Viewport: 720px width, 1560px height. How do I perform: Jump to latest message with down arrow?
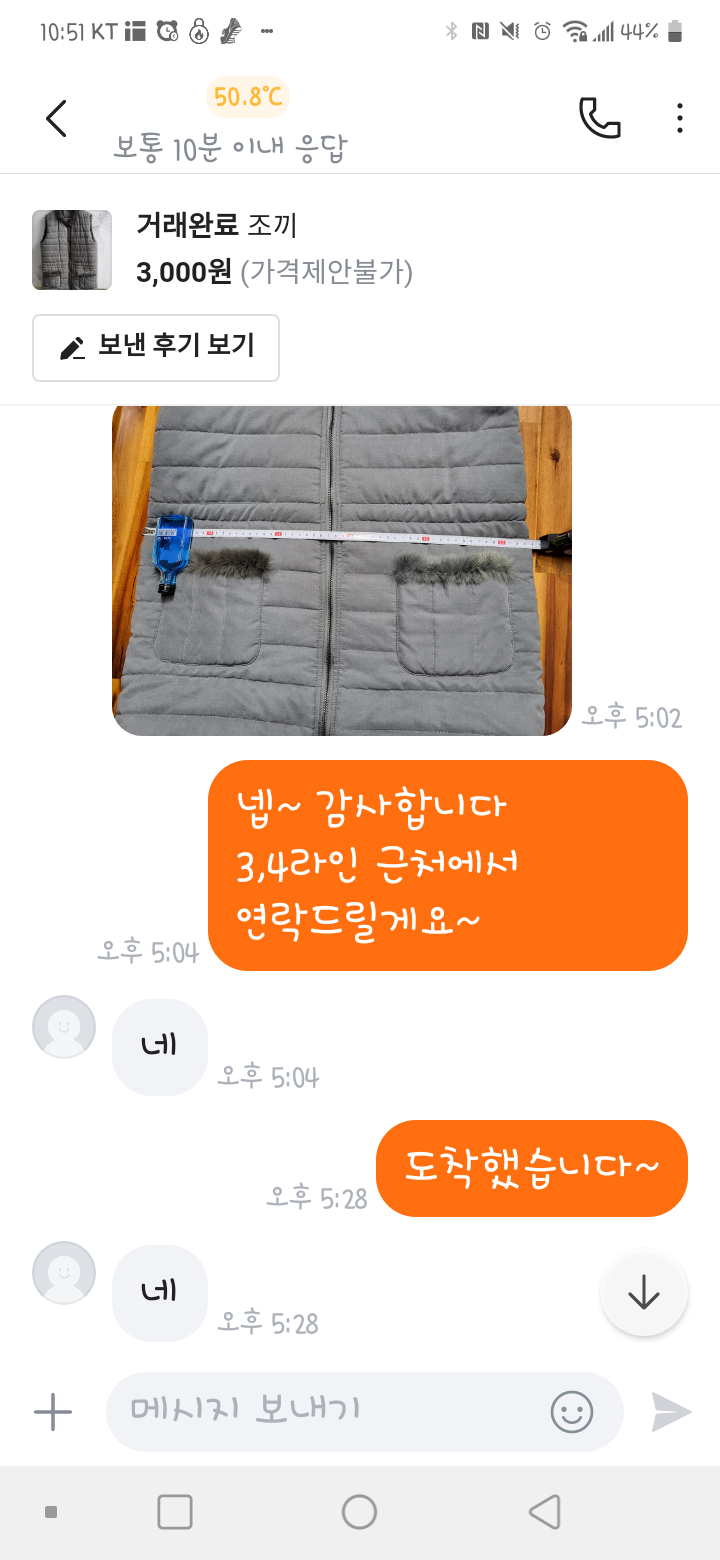point(643,1294)
